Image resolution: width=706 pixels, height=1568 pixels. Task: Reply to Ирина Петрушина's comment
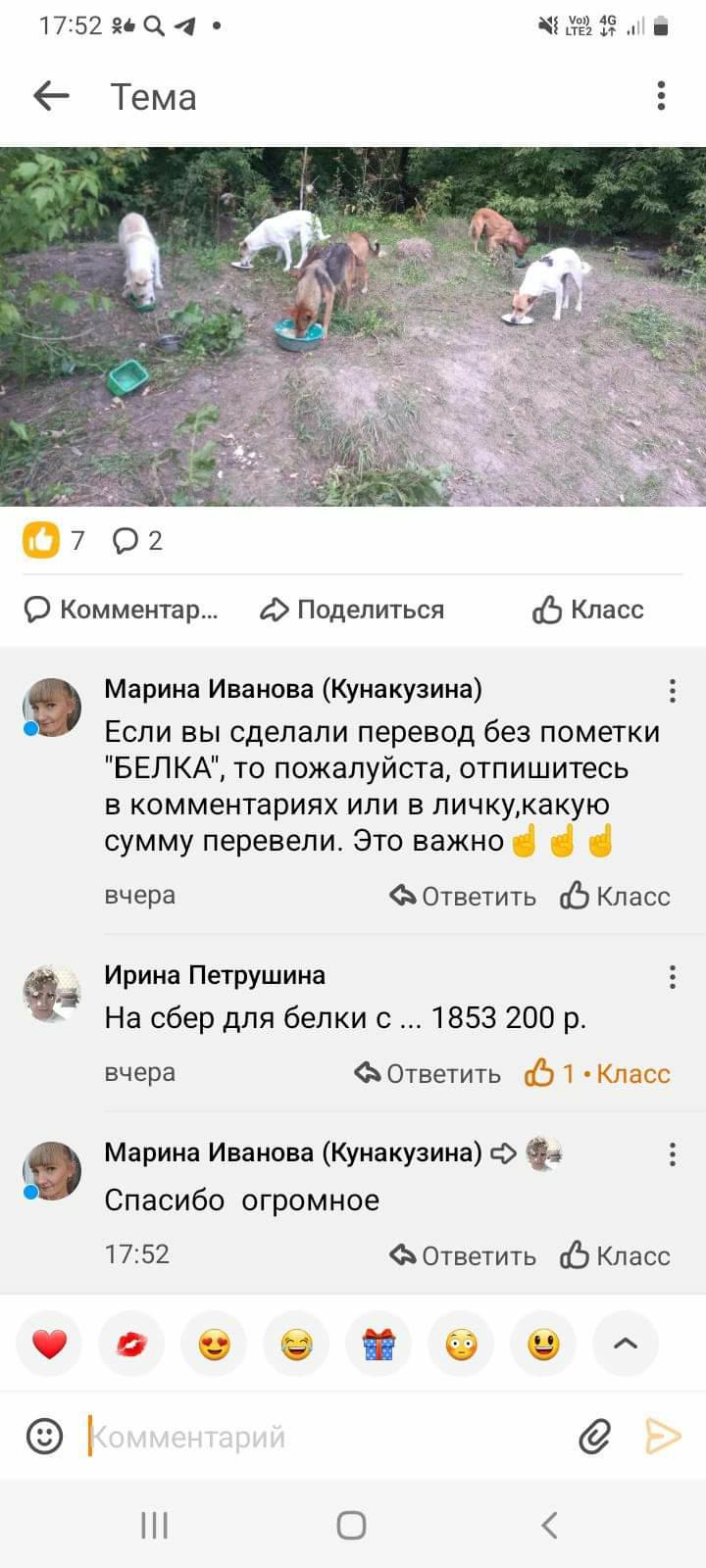point(428,1073)
